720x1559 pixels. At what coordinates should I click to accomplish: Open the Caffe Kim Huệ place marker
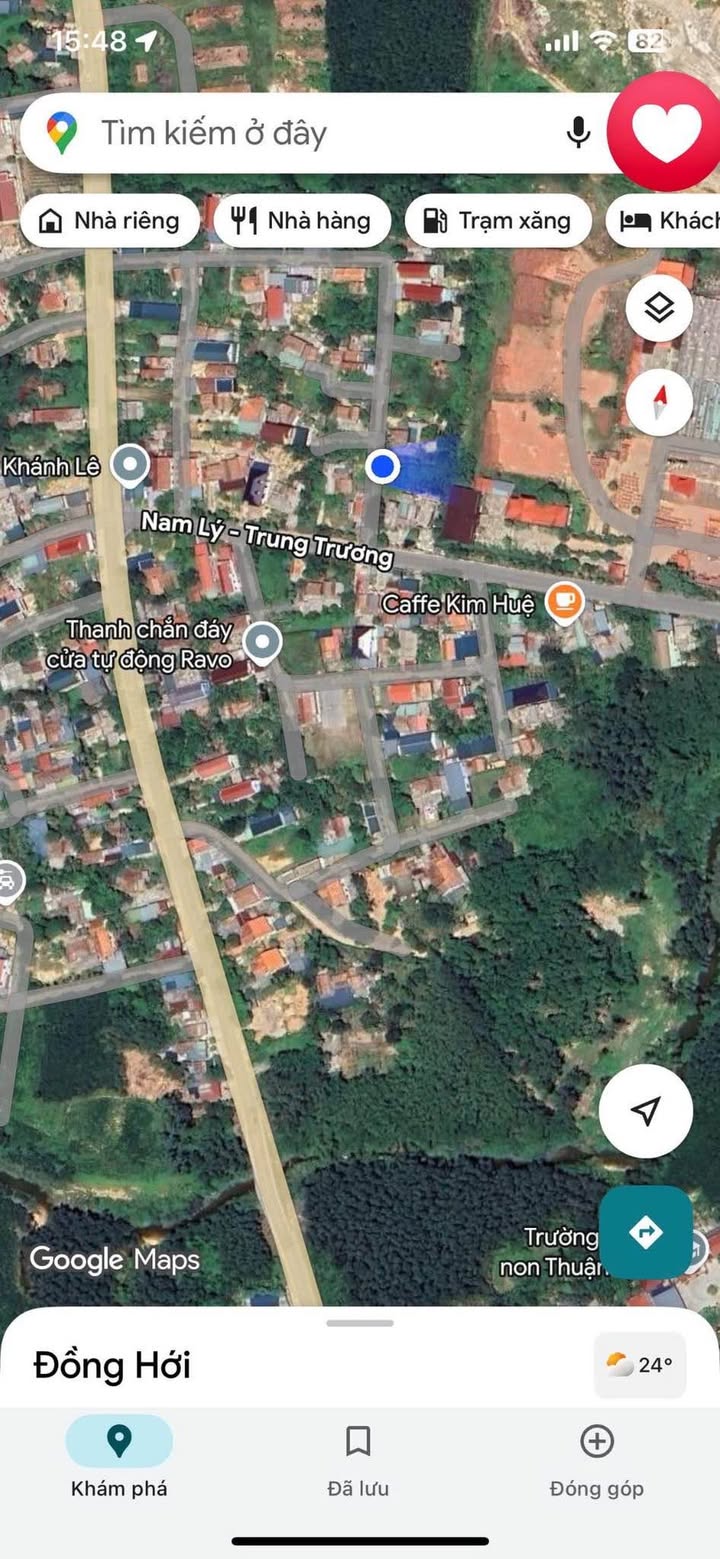point(565,603)
